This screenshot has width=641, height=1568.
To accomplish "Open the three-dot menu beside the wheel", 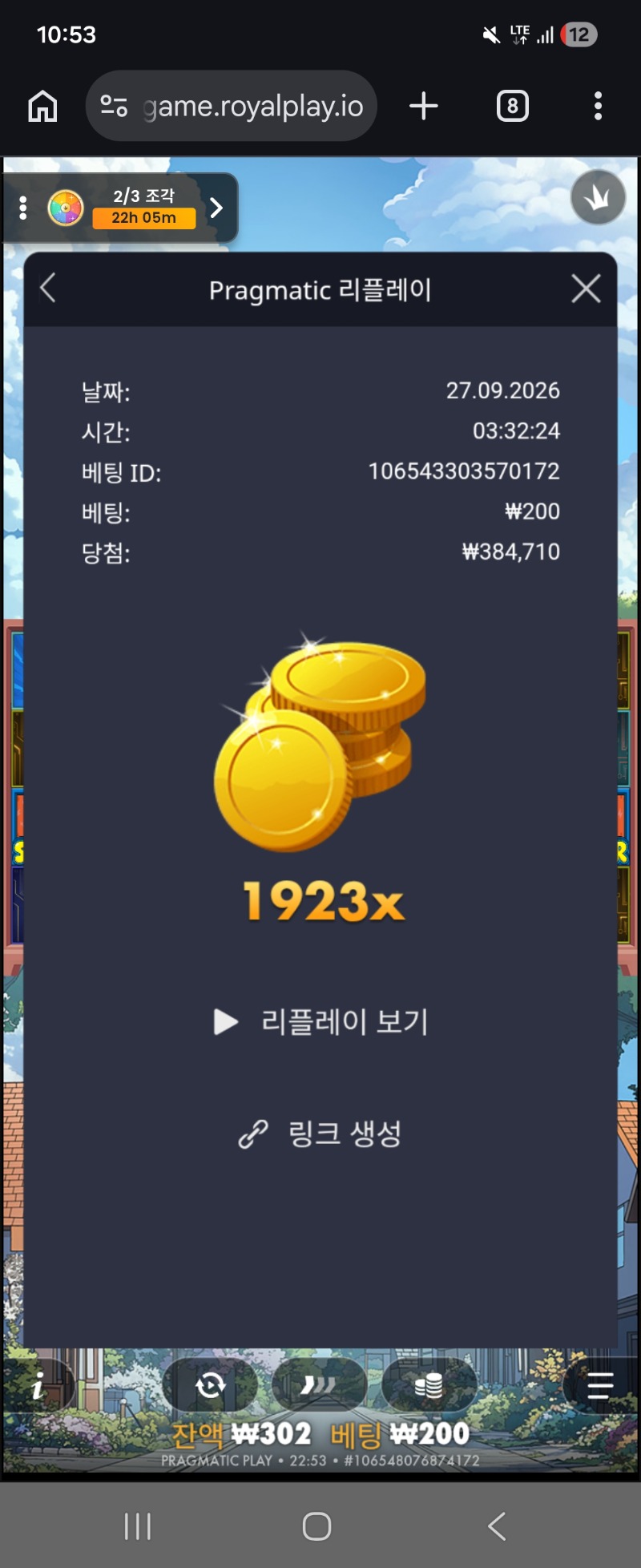I will click(x=23, y=208).
